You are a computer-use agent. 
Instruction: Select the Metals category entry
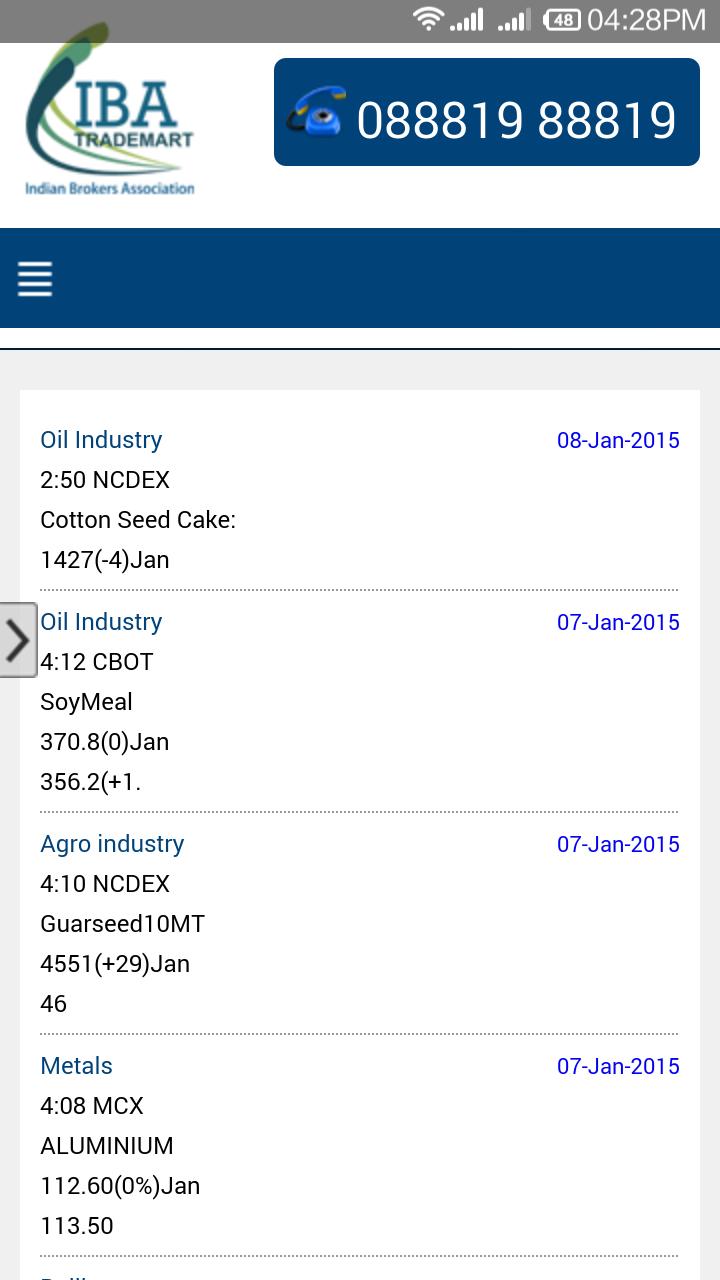[x=76, y=1065]
